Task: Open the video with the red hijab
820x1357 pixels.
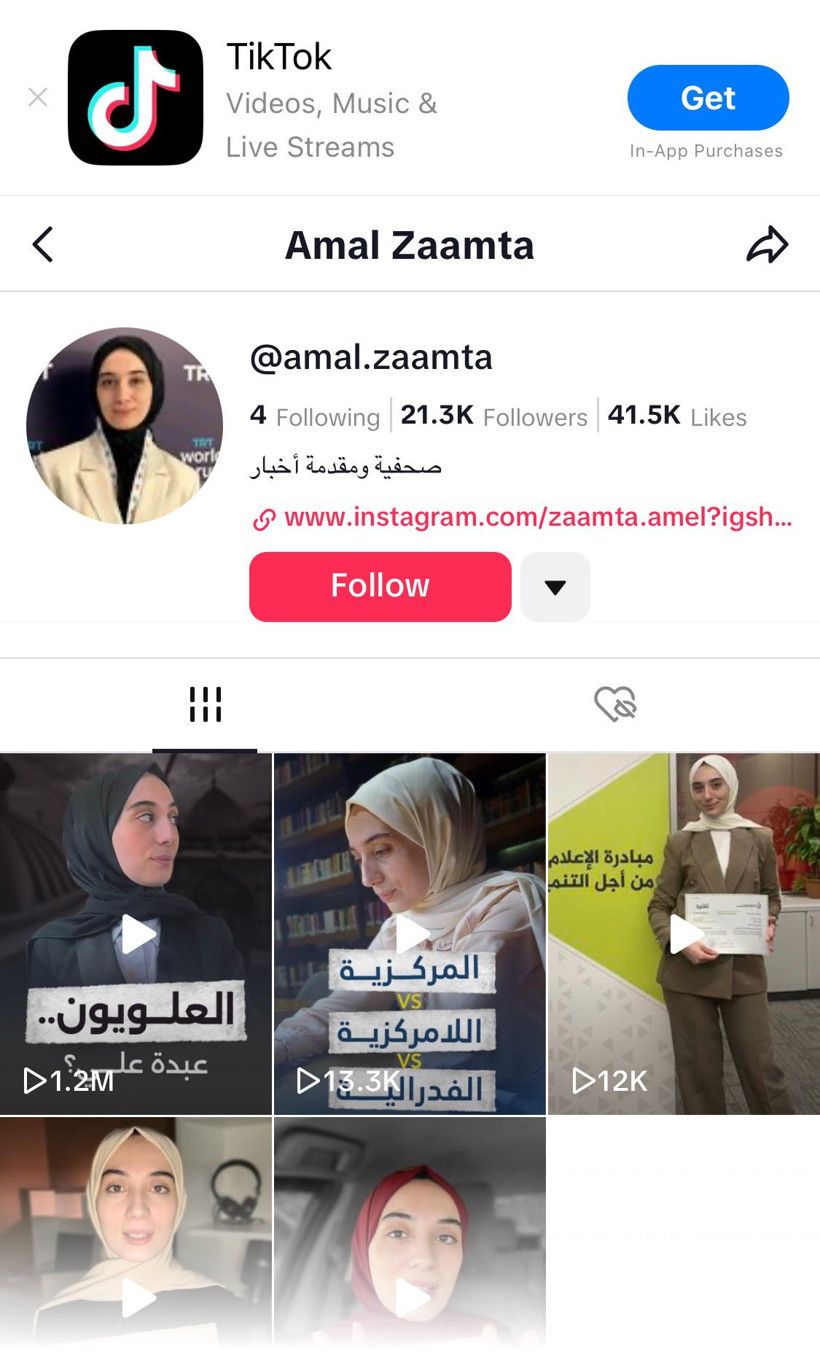Action: (410, 1235)
